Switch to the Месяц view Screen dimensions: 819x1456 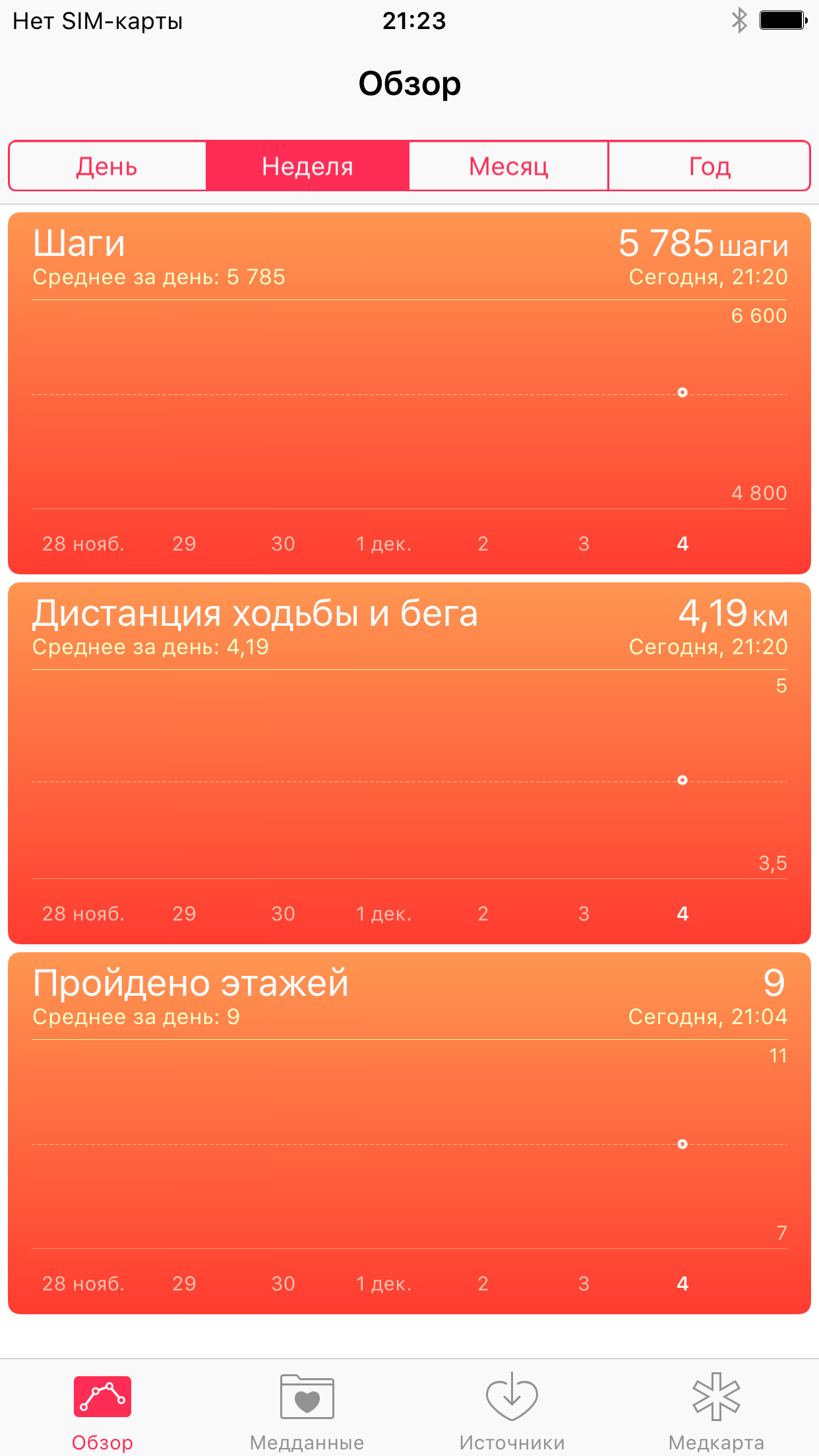click(x=508, y=166)
